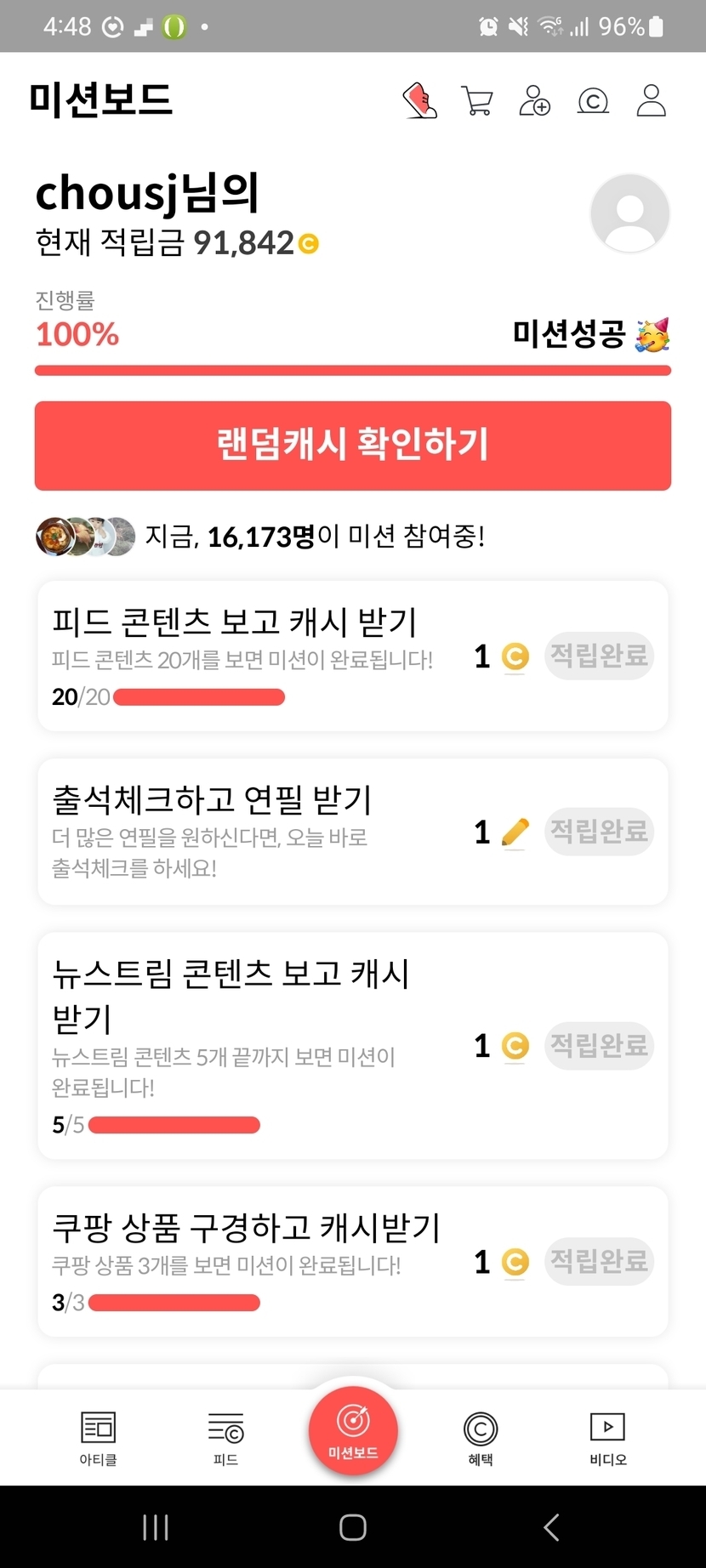Open the sneaker step-counter icon
Viewport: 706px width, 1568px height.
(419, 100)
